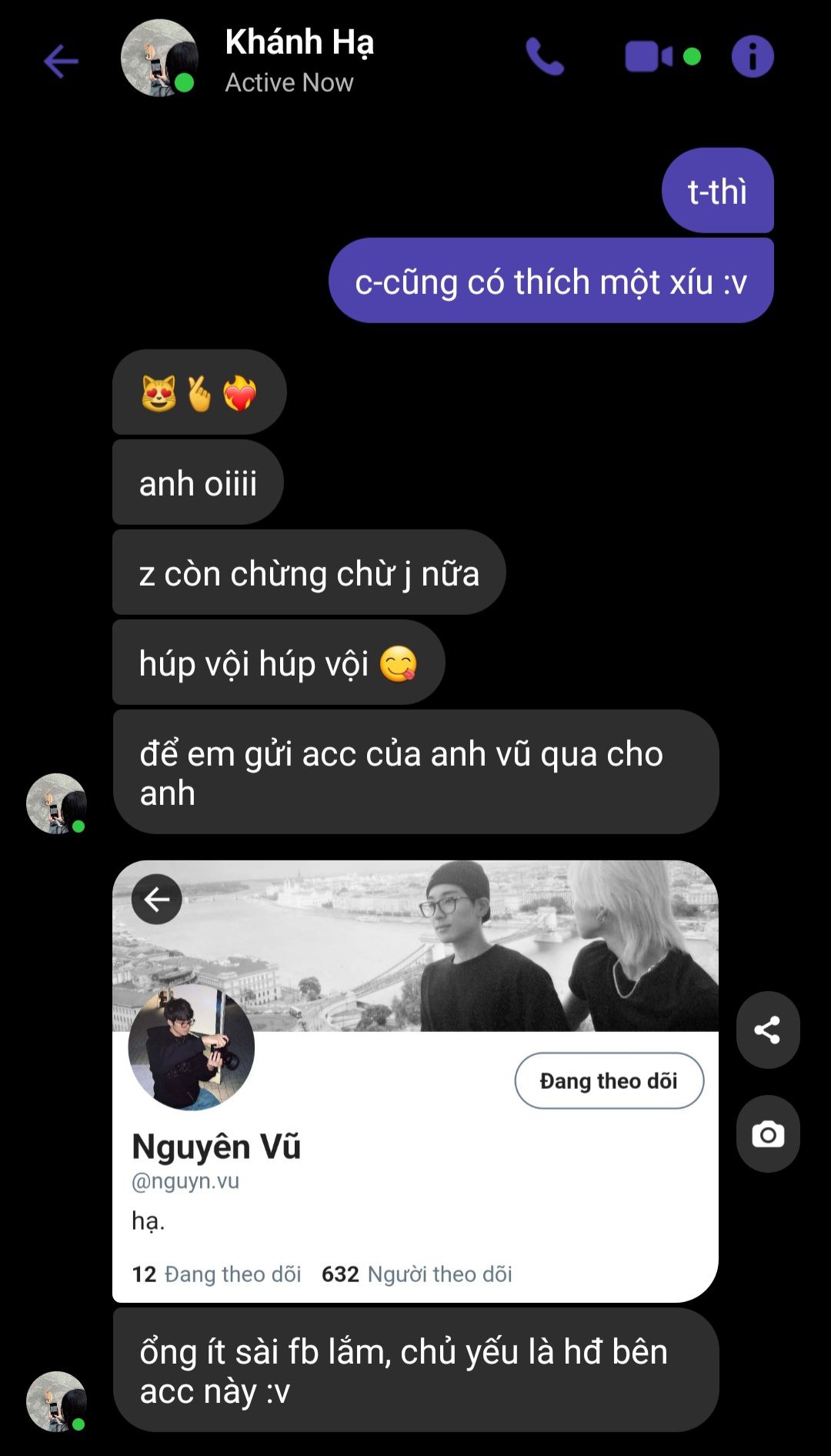Go back from Khánh Hạ chat
Screen dimensions: 831x1456
pos(61,61)
